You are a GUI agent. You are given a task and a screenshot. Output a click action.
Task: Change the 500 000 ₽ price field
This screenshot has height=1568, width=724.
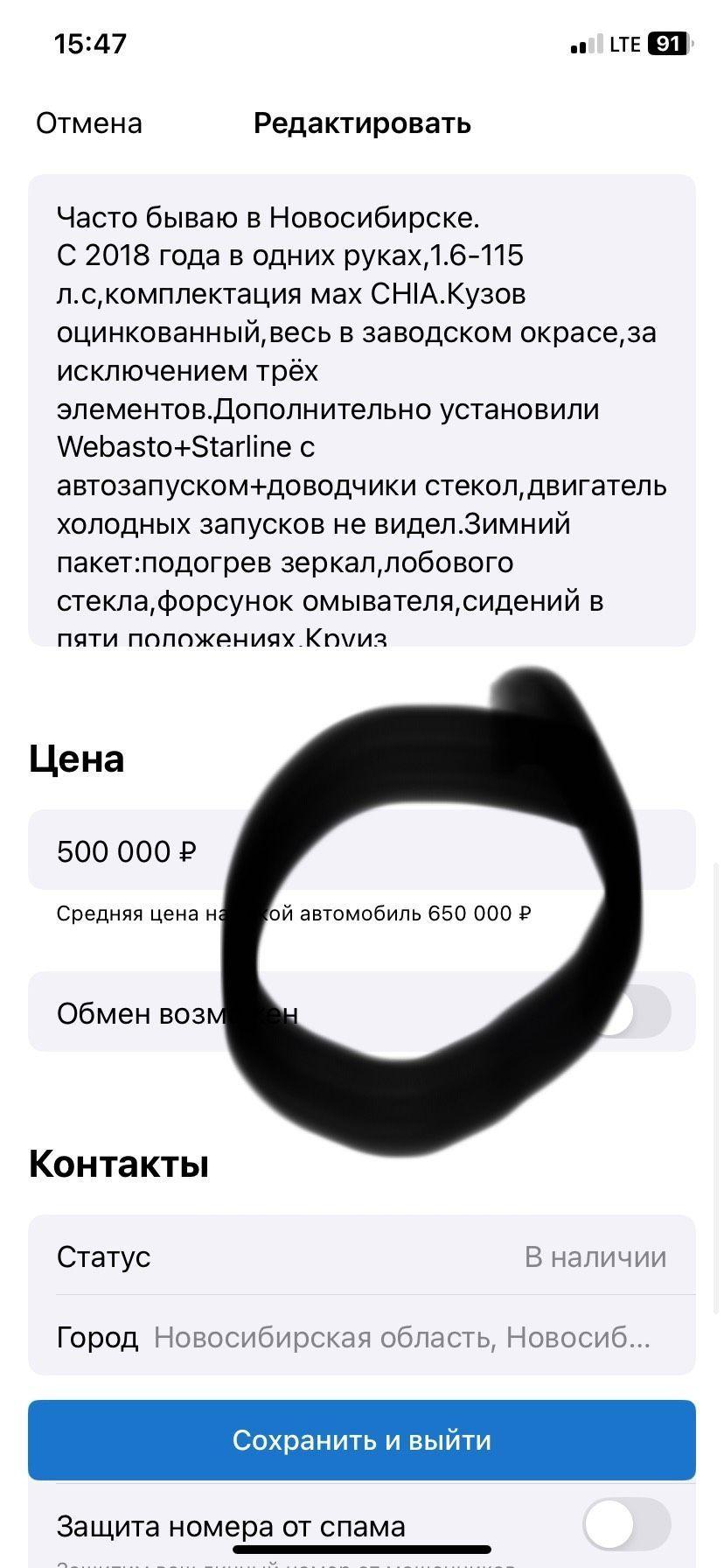pos(362,850)
